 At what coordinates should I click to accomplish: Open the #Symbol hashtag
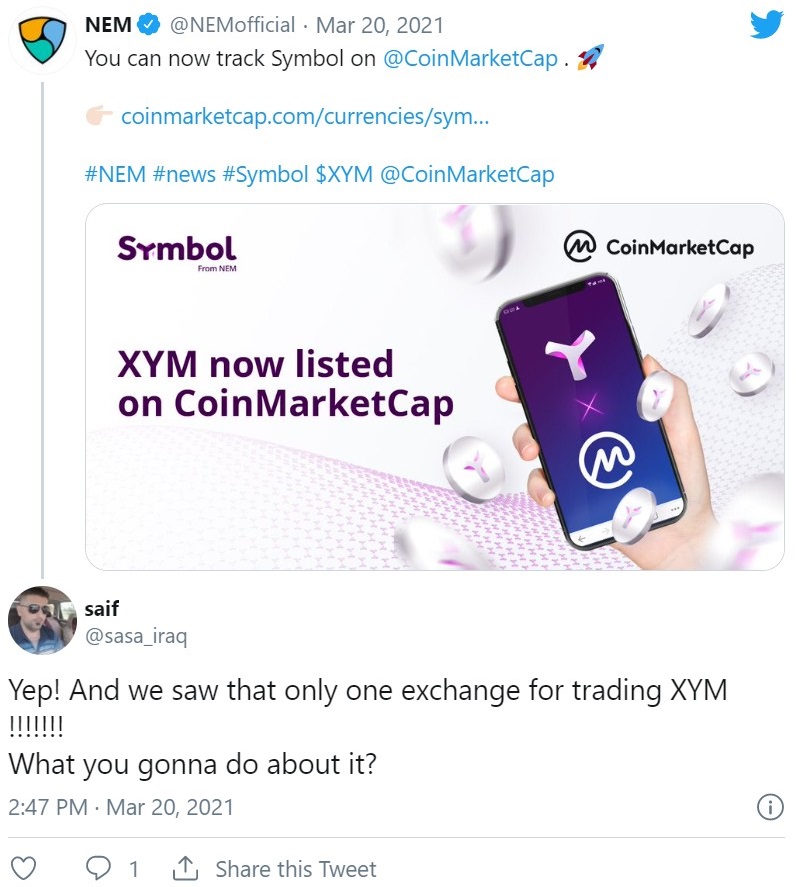coord(265,174)
